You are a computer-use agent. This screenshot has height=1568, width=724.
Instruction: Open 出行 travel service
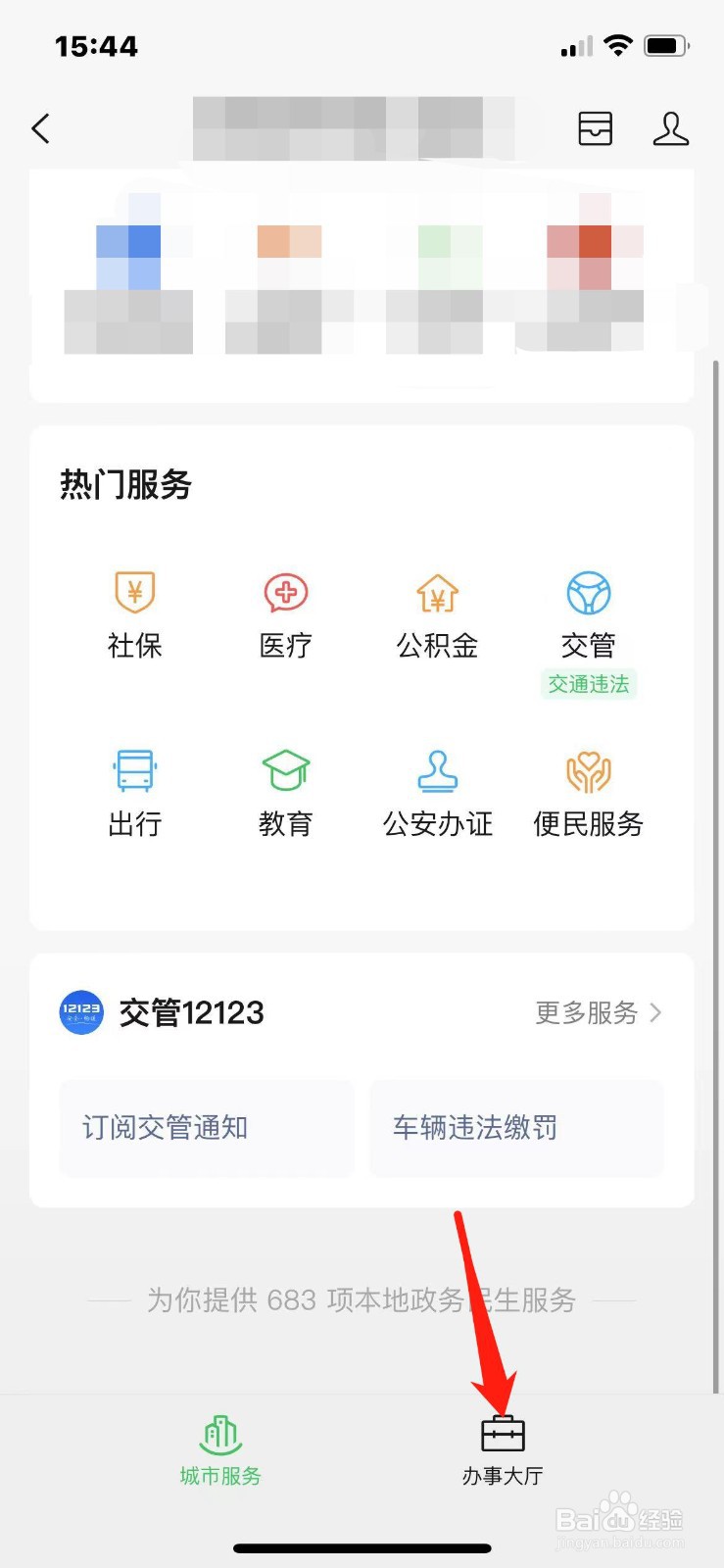(135, 794)
